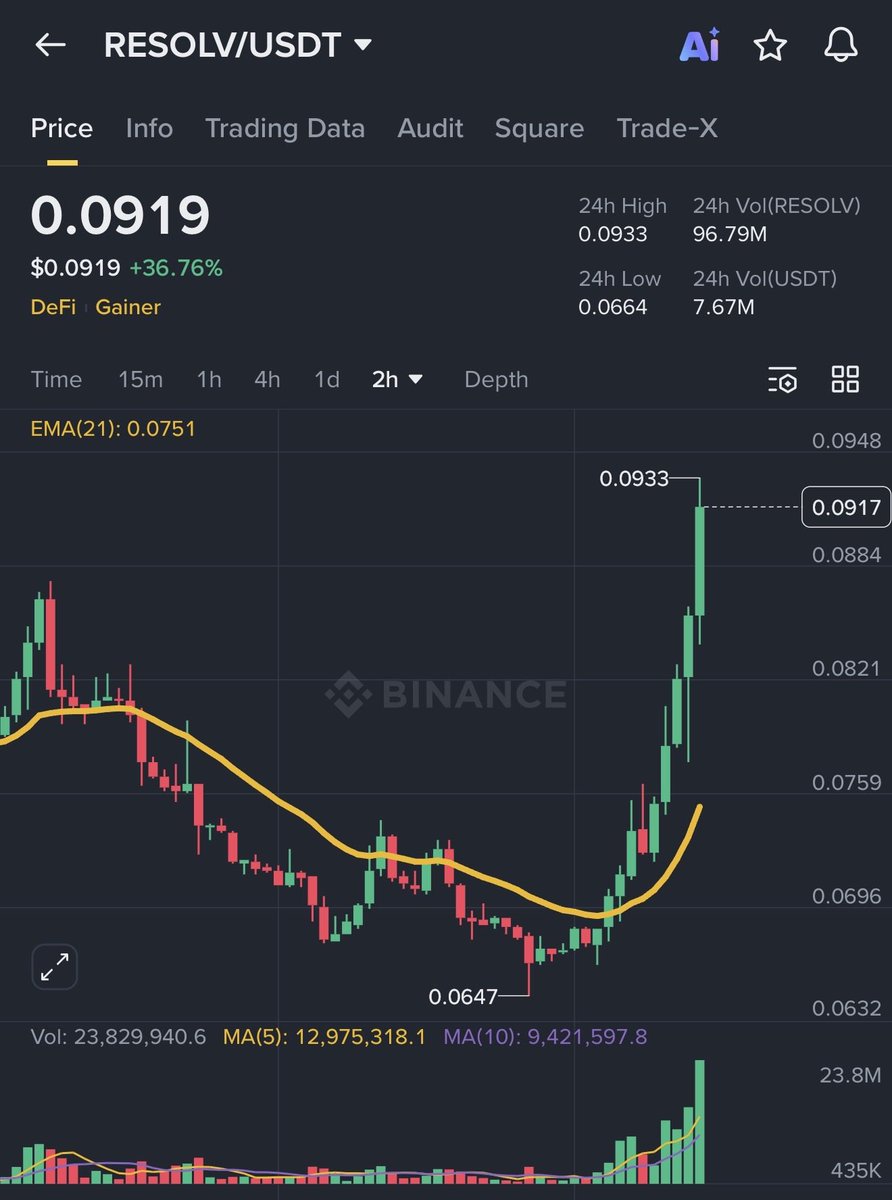Go back using the arrow icon
This screenshot has width=892, height=1200.
point(50,45)
